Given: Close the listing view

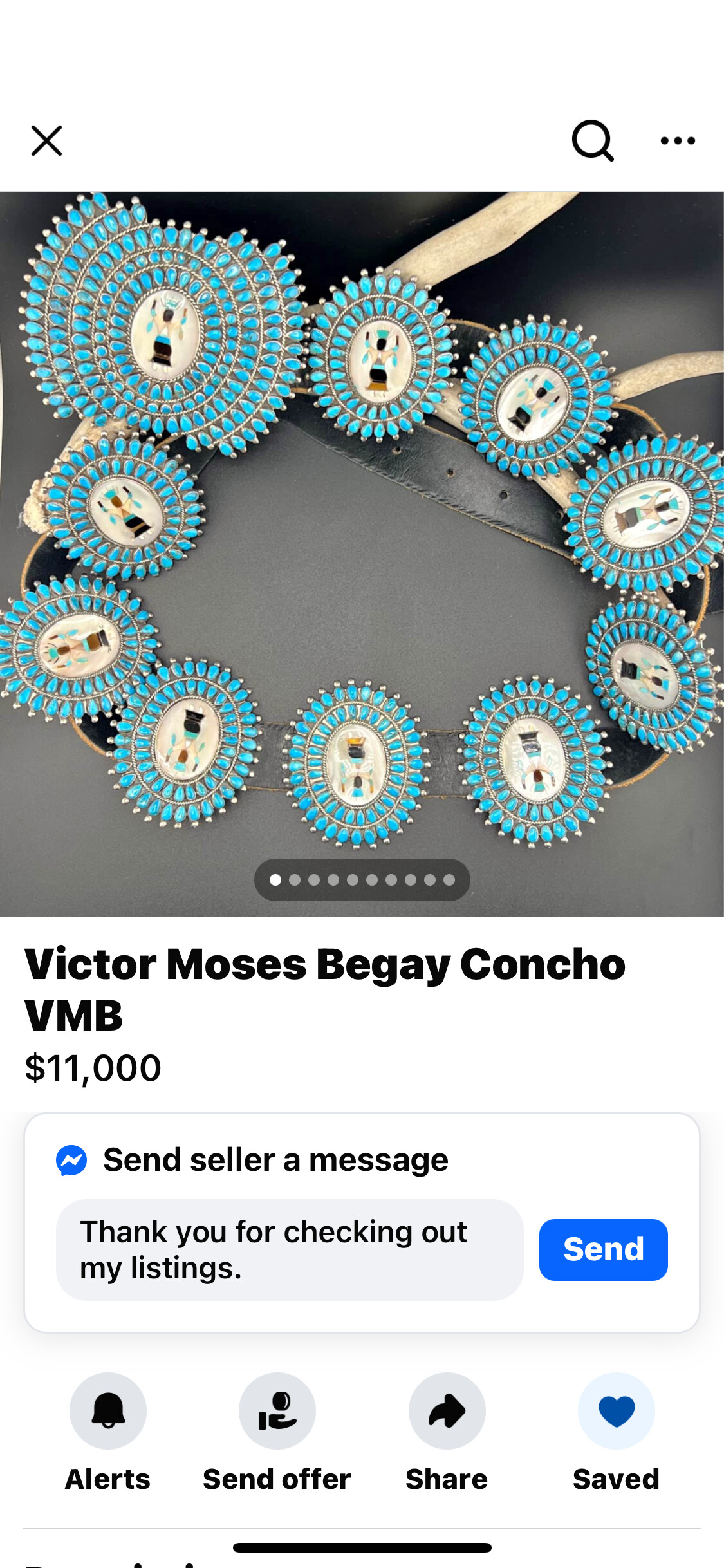Looking at the screenshot, I should (46, 141).
